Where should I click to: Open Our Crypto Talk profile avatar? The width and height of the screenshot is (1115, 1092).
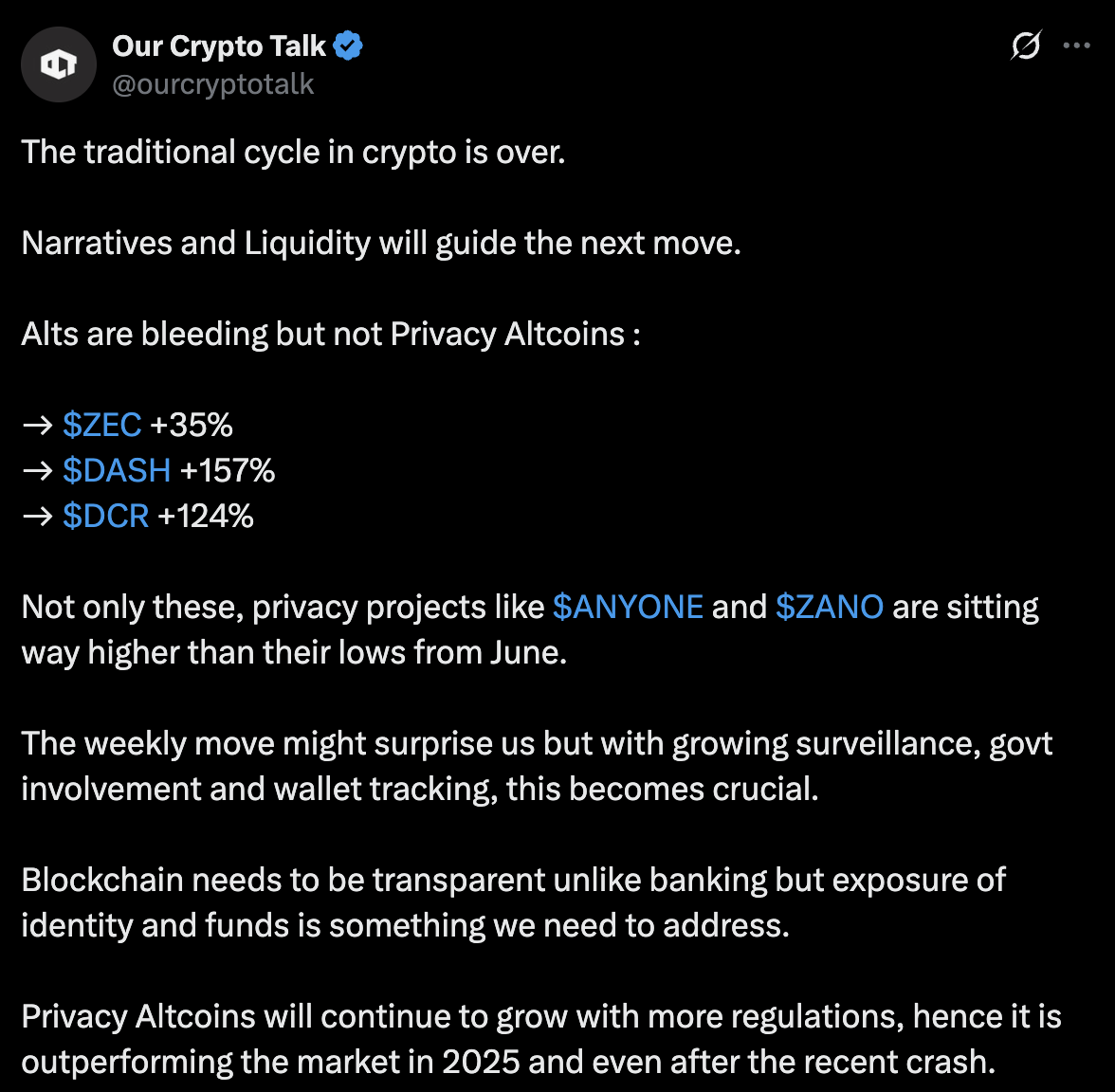tap(59, 64)
